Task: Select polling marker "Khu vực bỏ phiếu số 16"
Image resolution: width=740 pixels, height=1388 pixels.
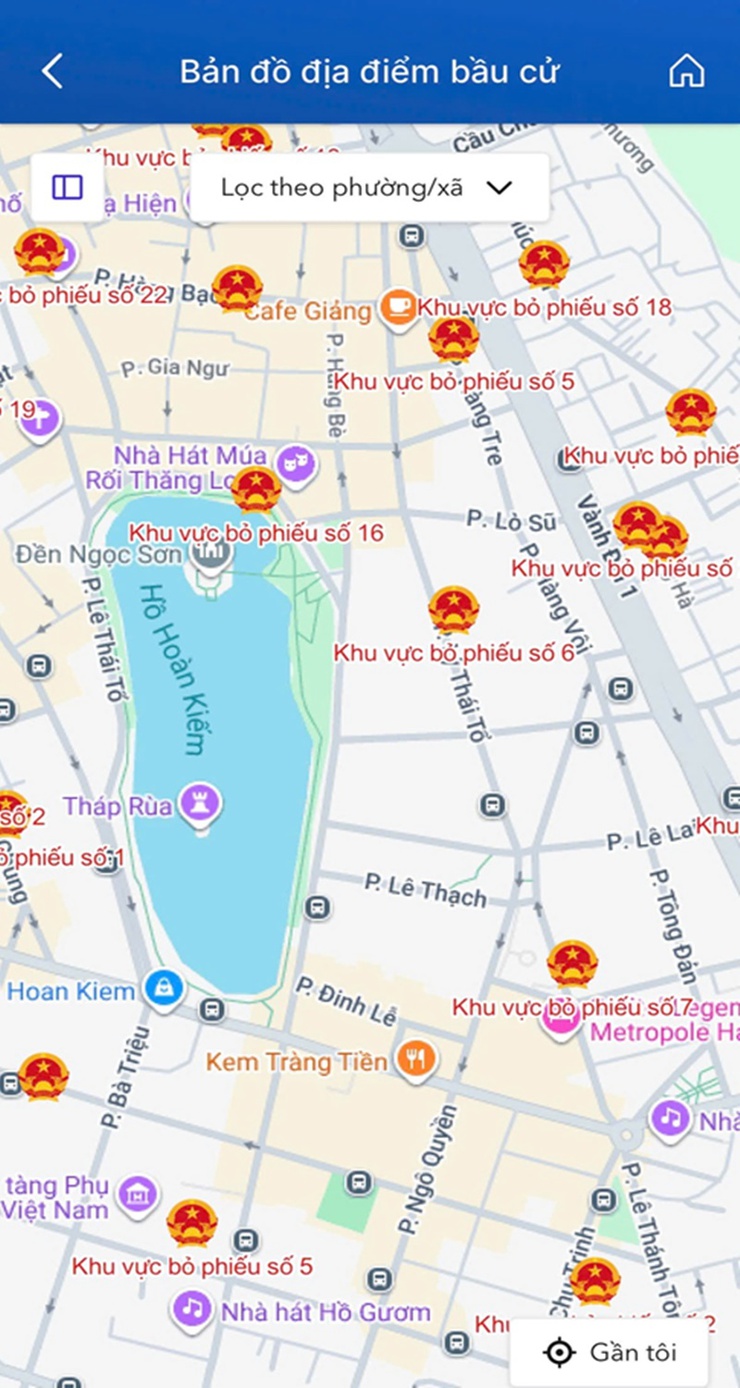Action: [x=255, y=492]
